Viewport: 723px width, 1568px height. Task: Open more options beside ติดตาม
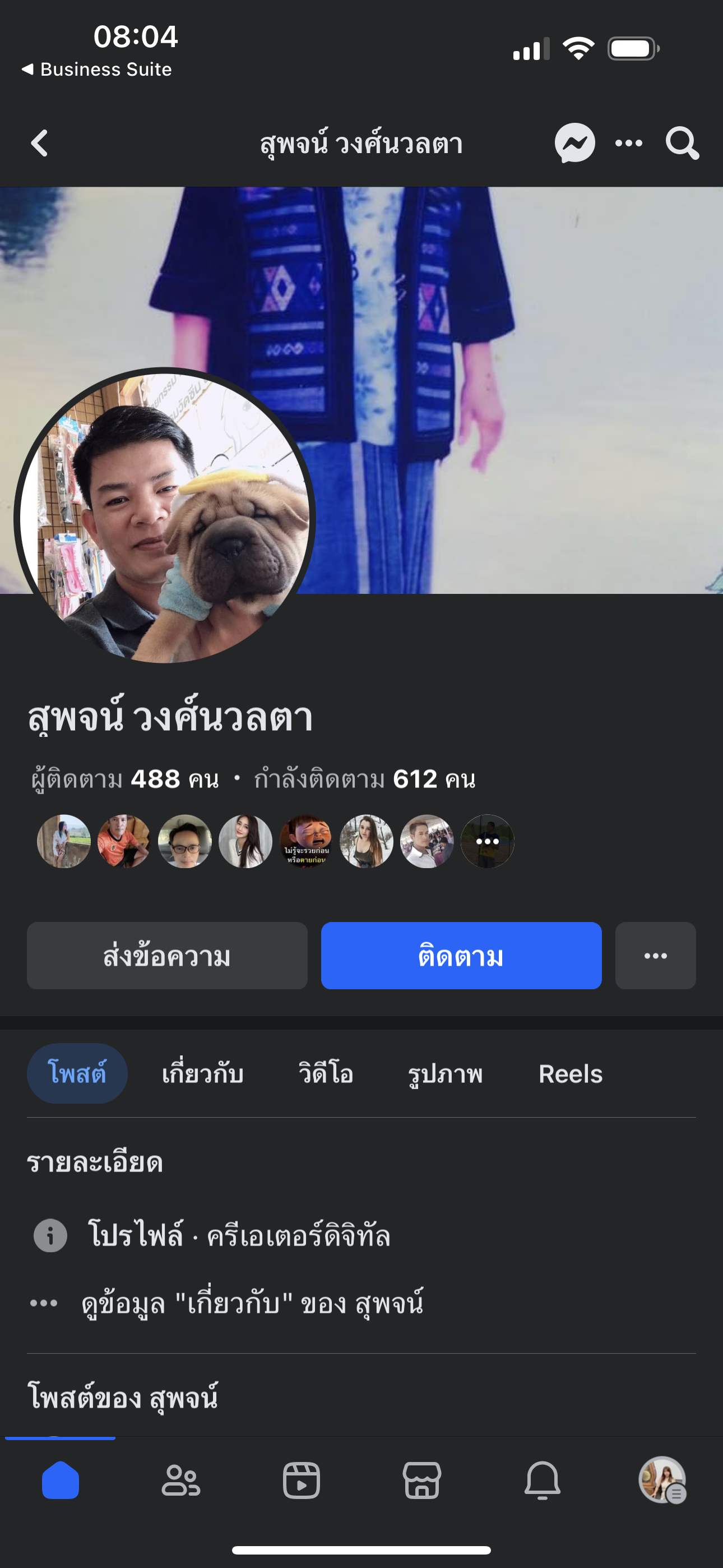click(655, 956)
